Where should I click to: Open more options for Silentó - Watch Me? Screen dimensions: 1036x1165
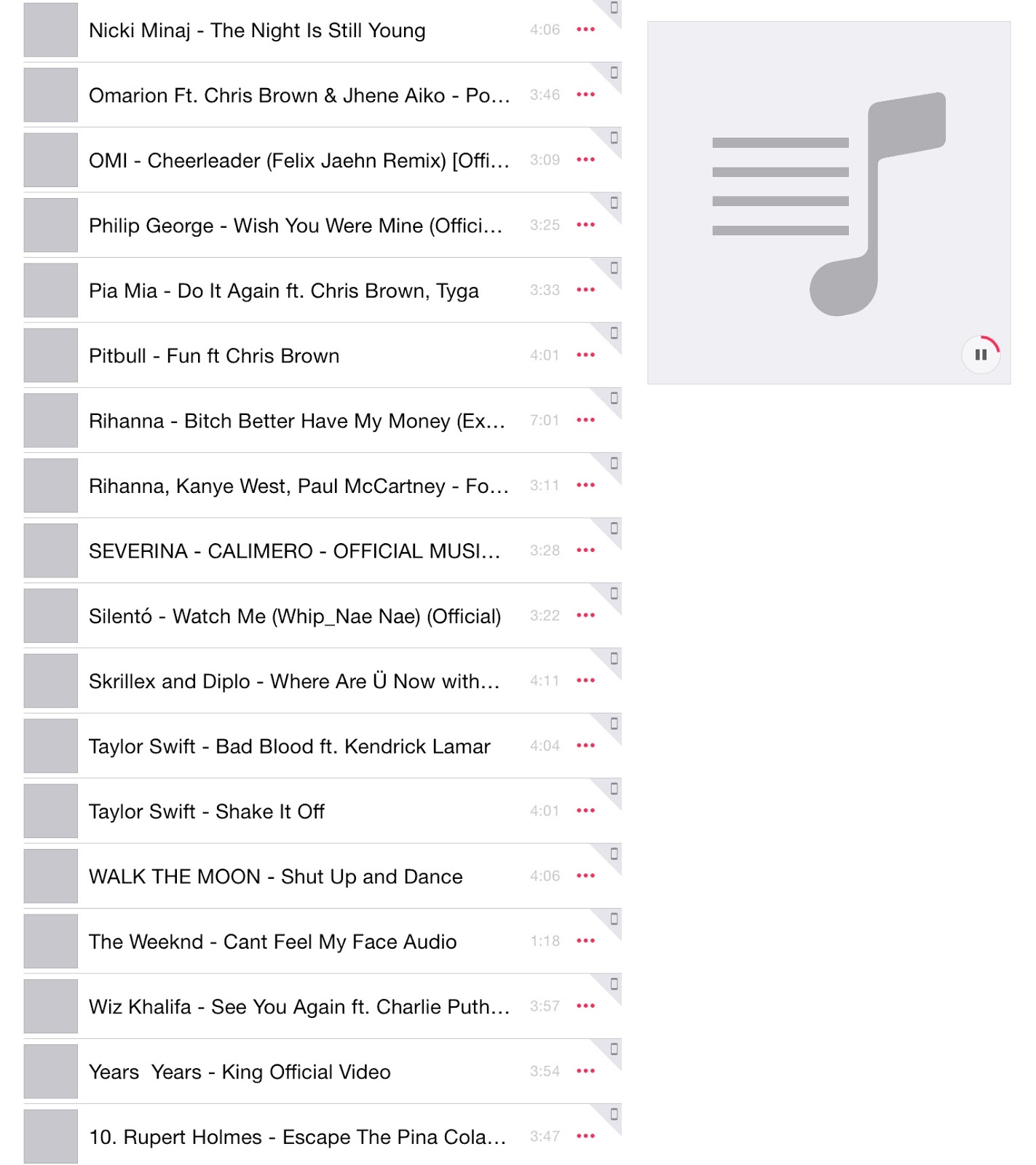(x=585, y=615)
